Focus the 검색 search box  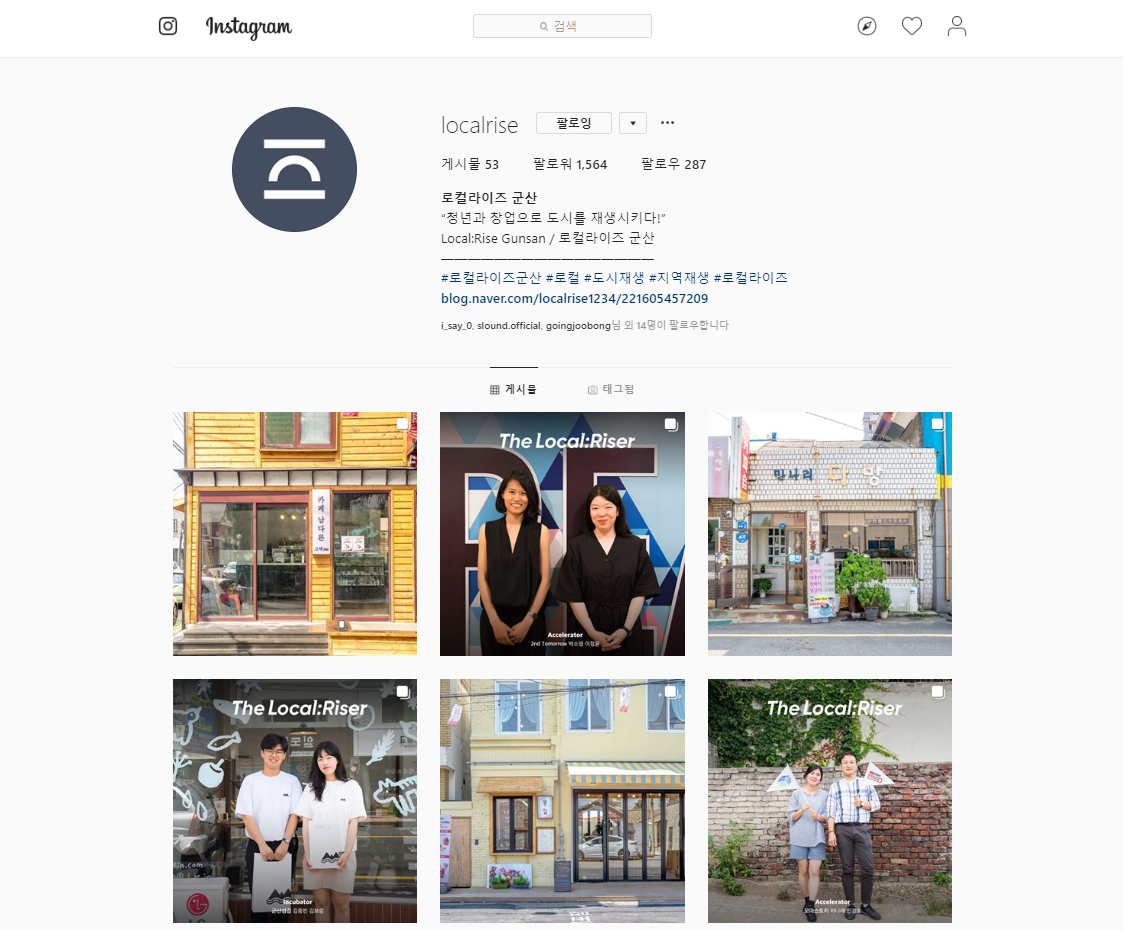(562, 26)
